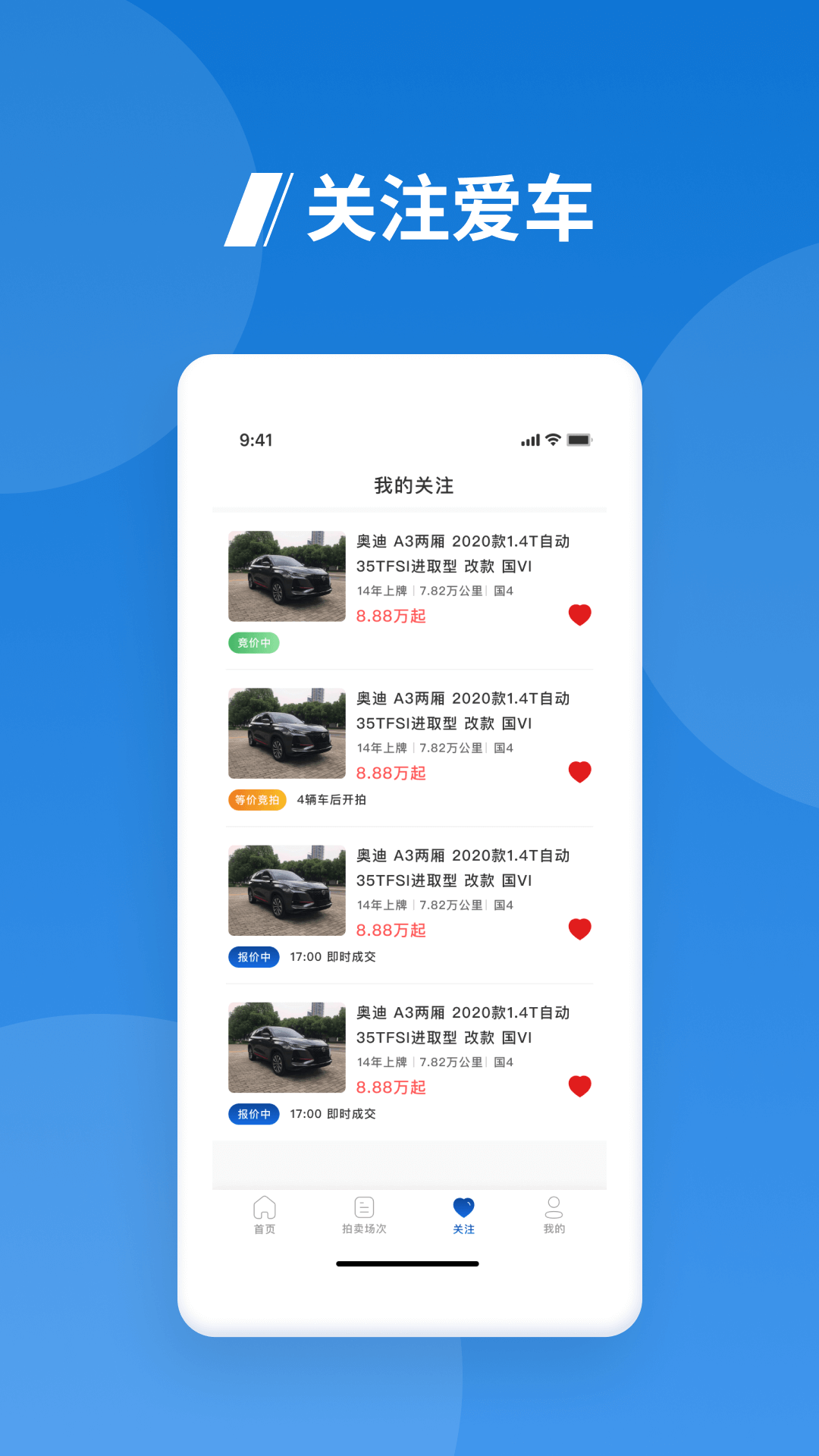The width and height of the screenshot is (819, 1456).
Task: Unfavorite the second car listing heart
Action: click(x=579, y=771)
